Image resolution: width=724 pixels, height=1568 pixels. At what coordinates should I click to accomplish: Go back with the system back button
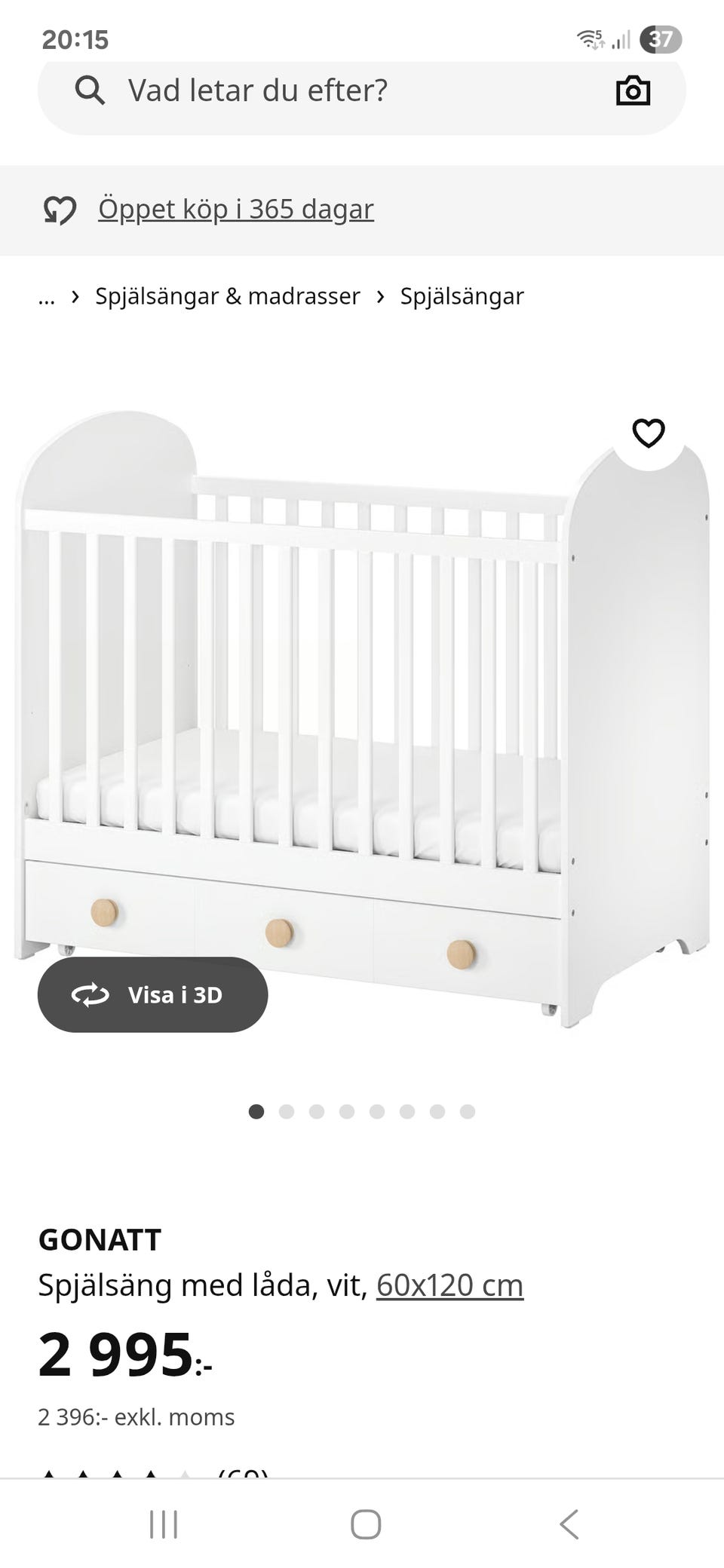[569, 1524]
